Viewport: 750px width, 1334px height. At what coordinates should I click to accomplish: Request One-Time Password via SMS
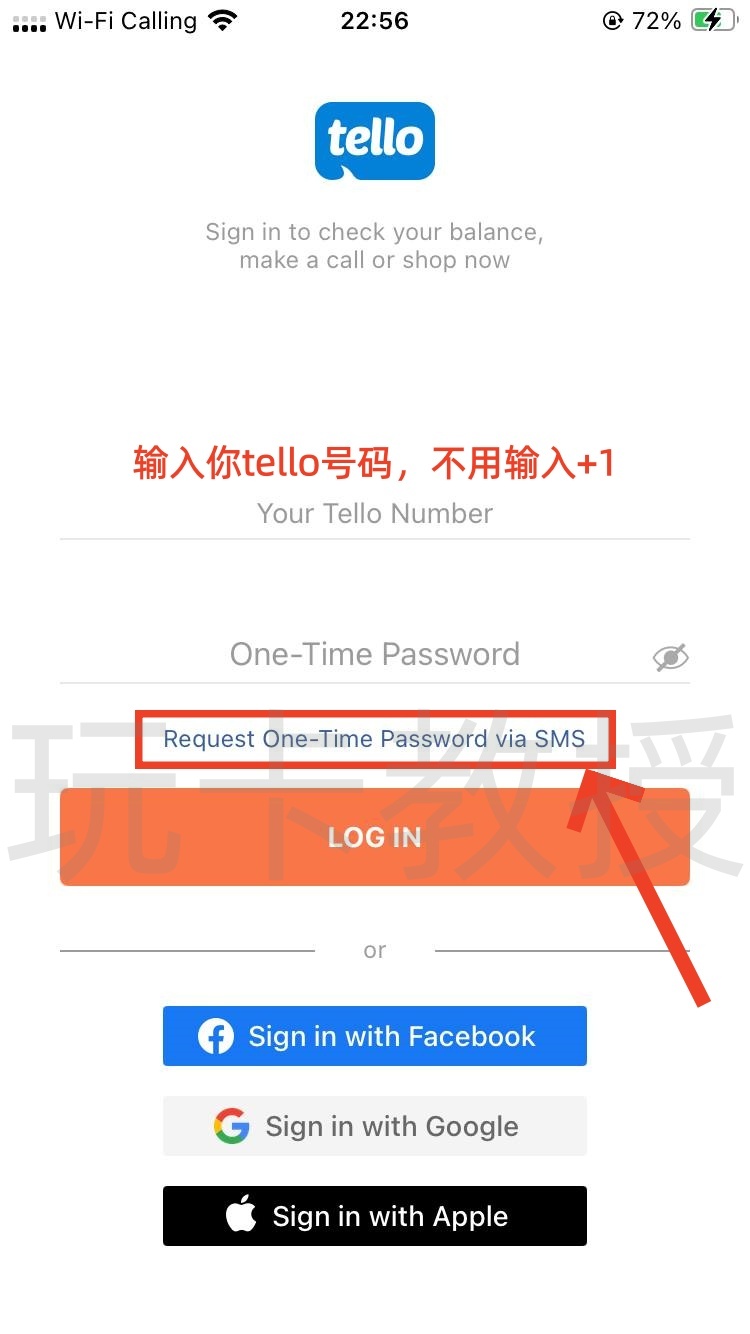(374, 739)
